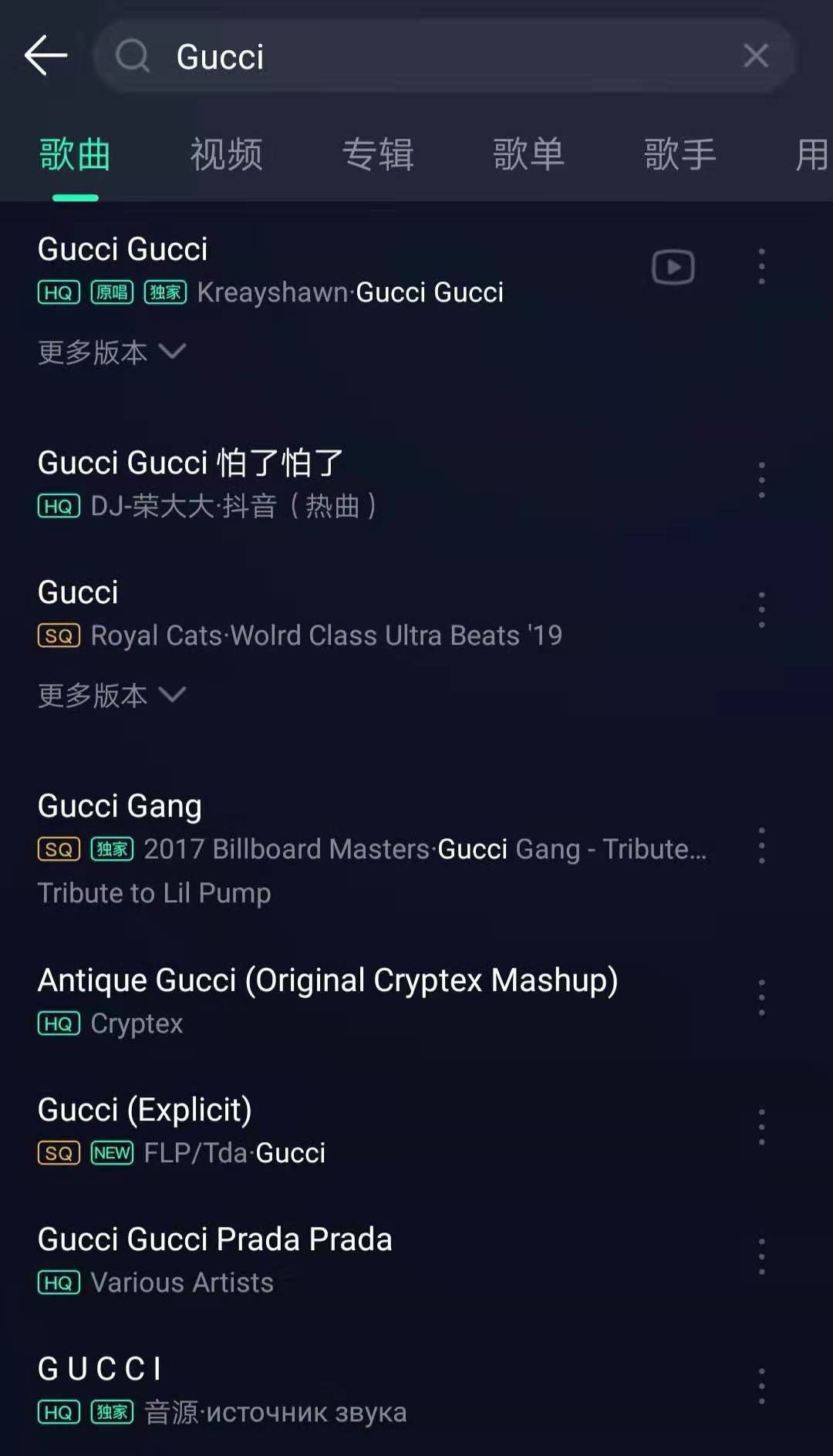Play Gucci by Royal Cats

[386, 614]
